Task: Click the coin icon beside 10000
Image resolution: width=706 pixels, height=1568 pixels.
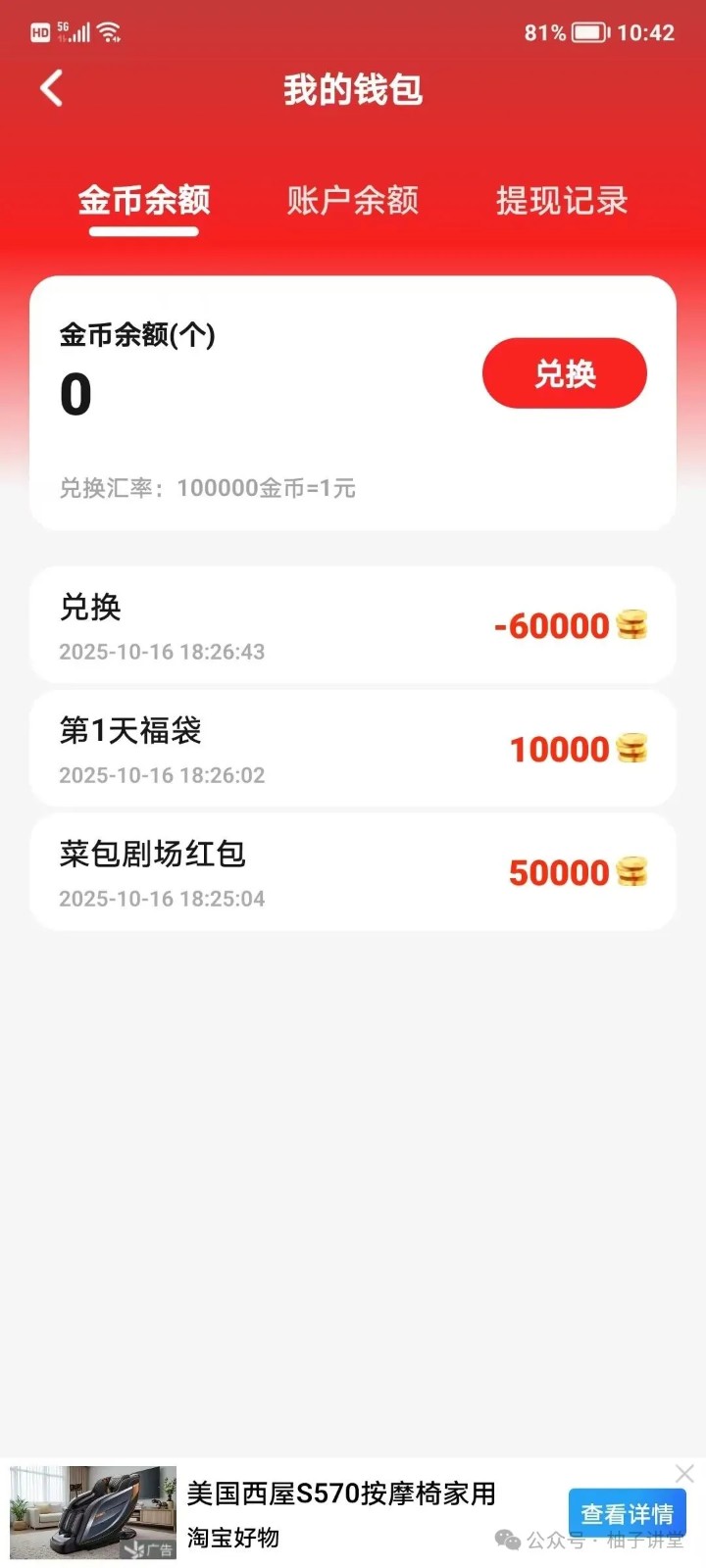Action: (x=632, y=749)
